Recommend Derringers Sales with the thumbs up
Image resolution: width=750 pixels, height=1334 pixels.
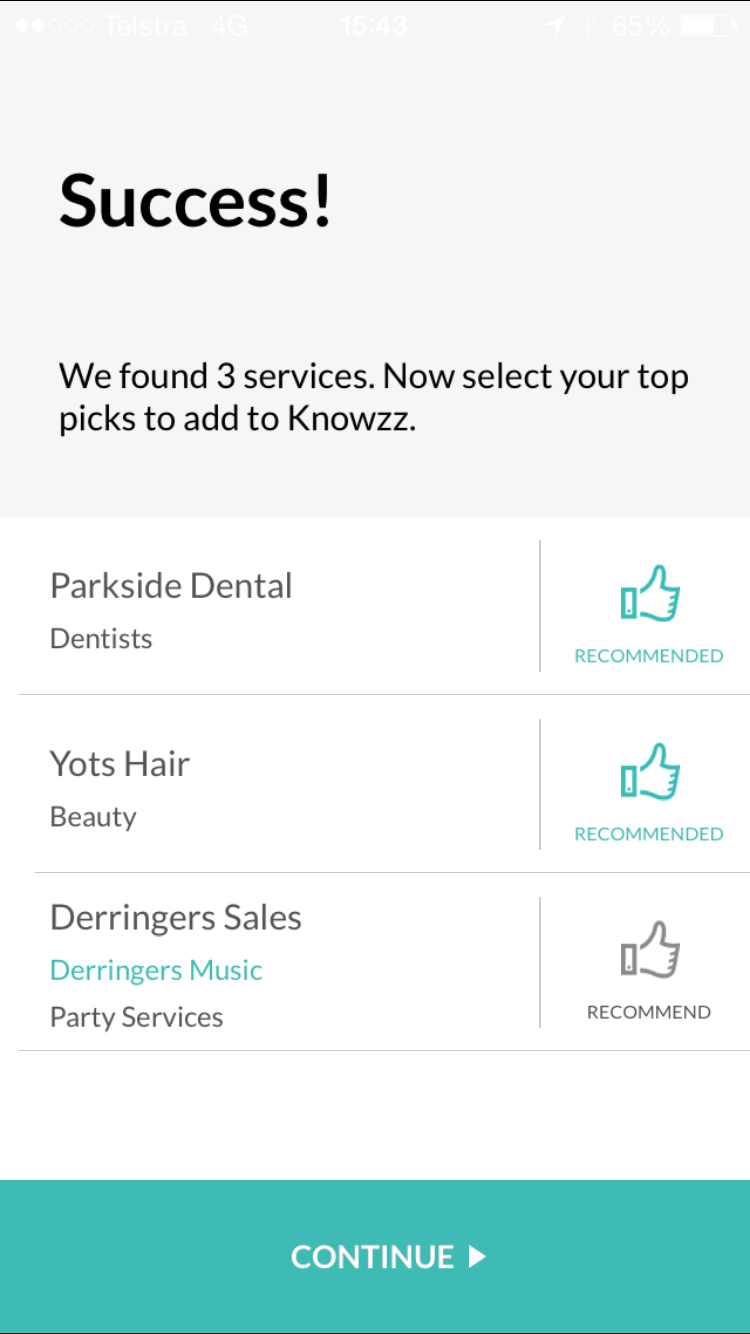tap(649, 962)
